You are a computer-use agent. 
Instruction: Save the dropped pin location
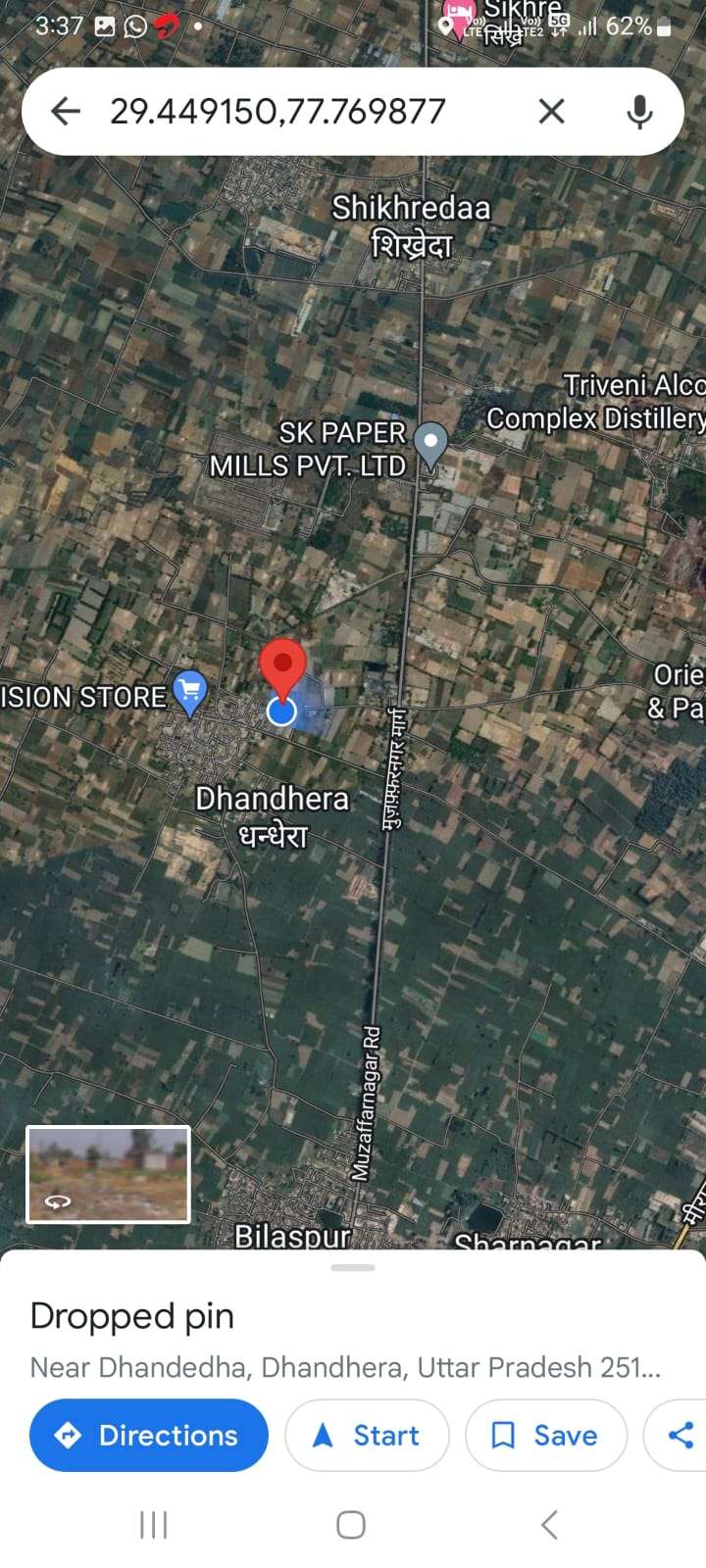tap(546, 1435)
